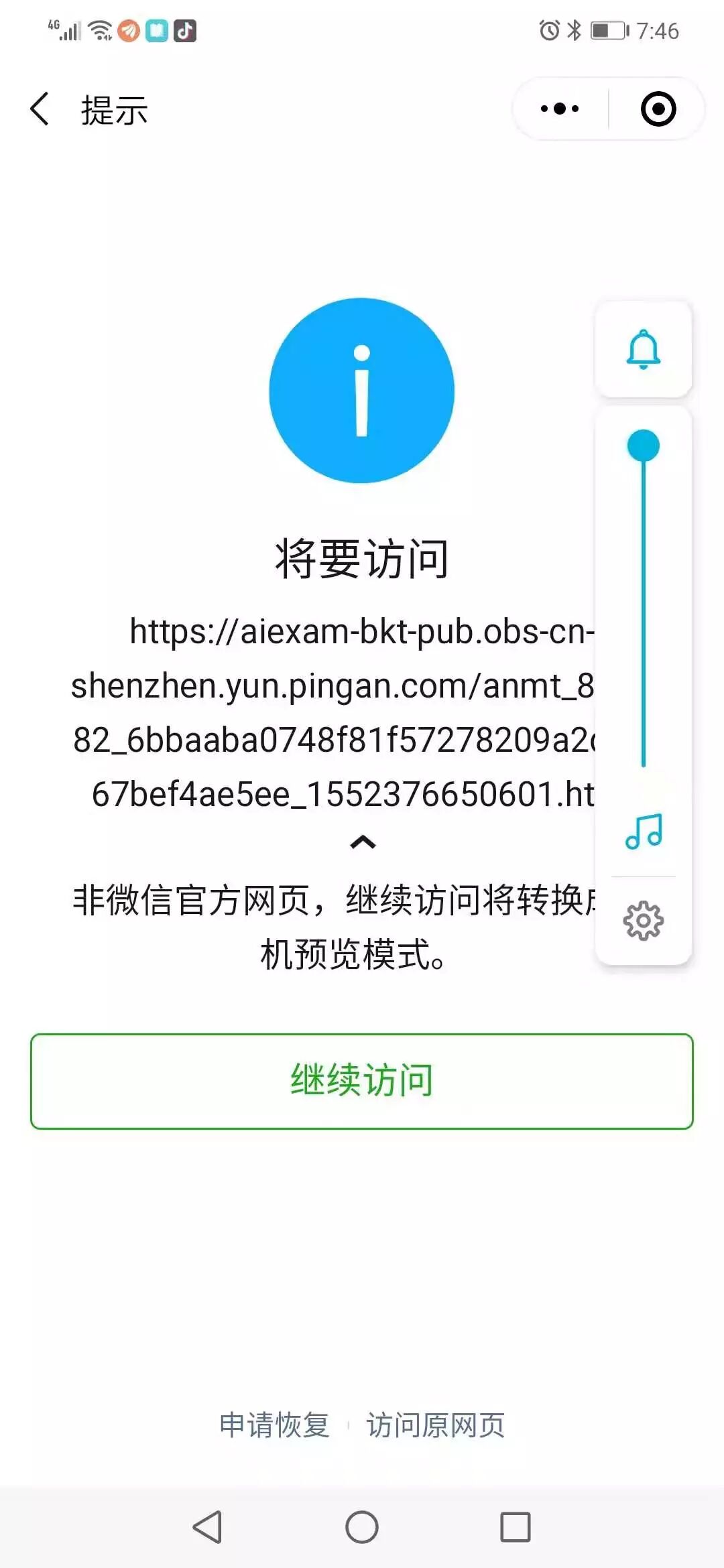Tap the system home button
724x1568 pixels.
pos(362,1527)
